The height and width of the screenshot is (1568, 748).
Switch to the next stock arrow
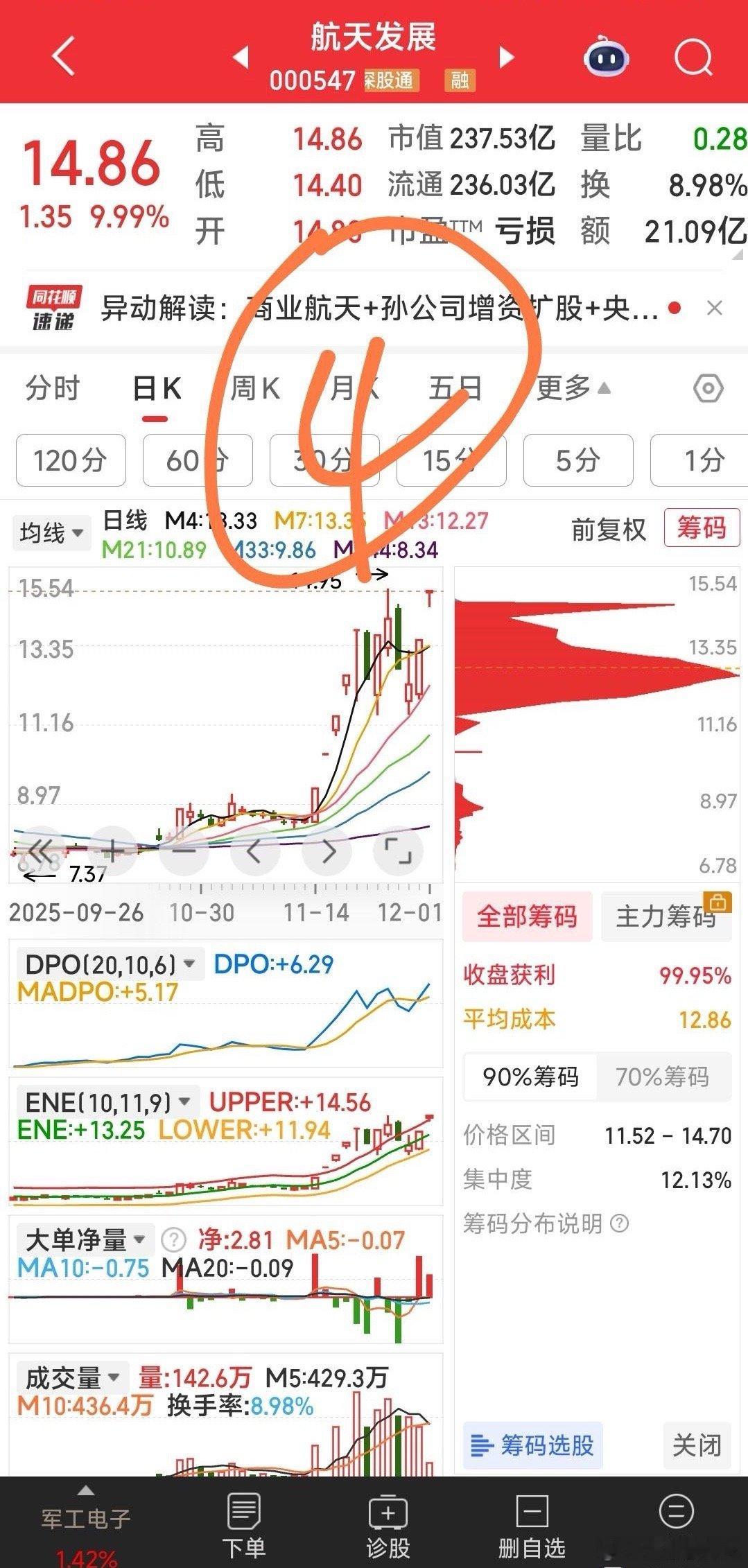[507, 57]
